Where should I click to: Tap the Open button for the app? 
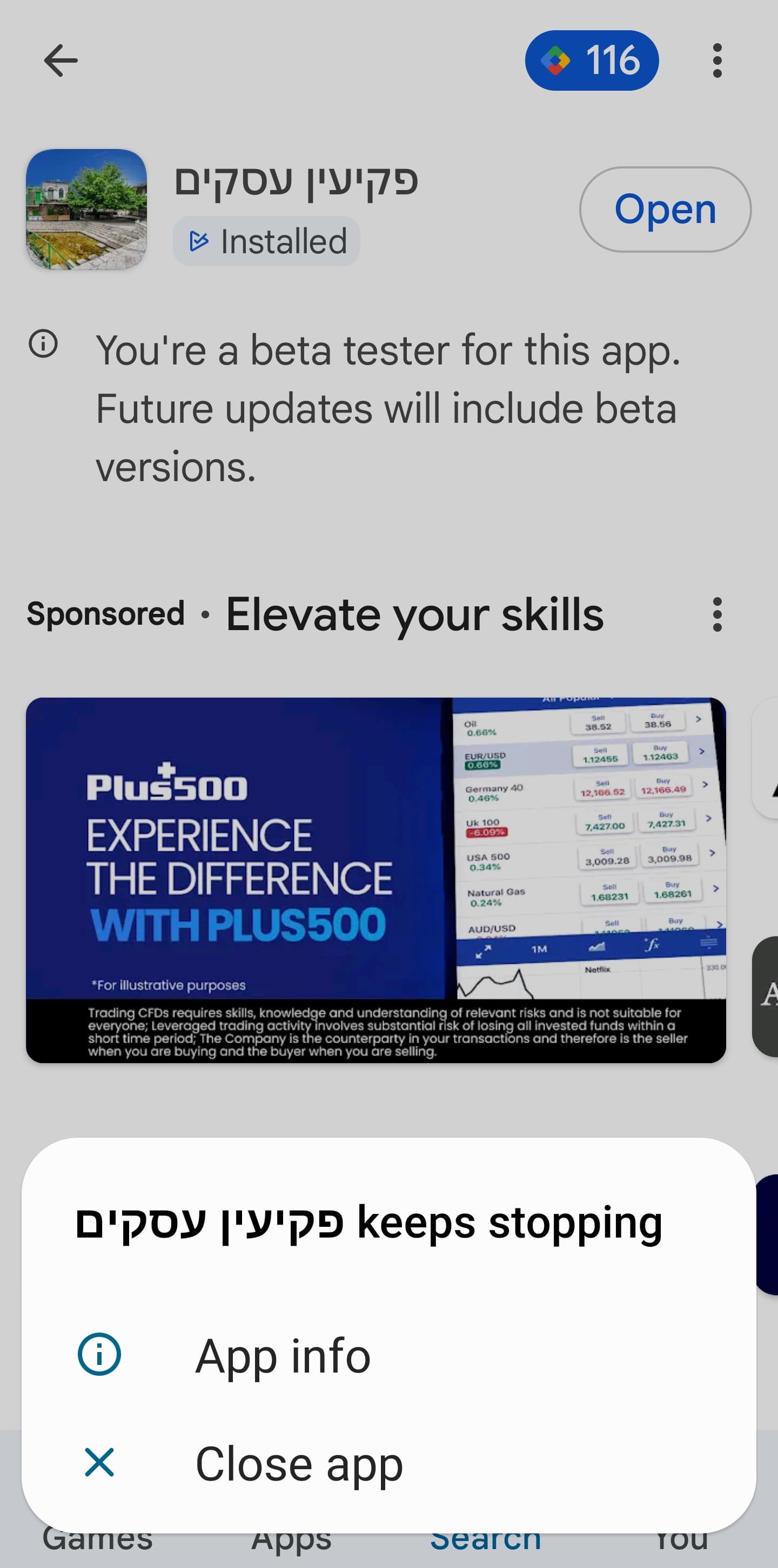point(664,209)
